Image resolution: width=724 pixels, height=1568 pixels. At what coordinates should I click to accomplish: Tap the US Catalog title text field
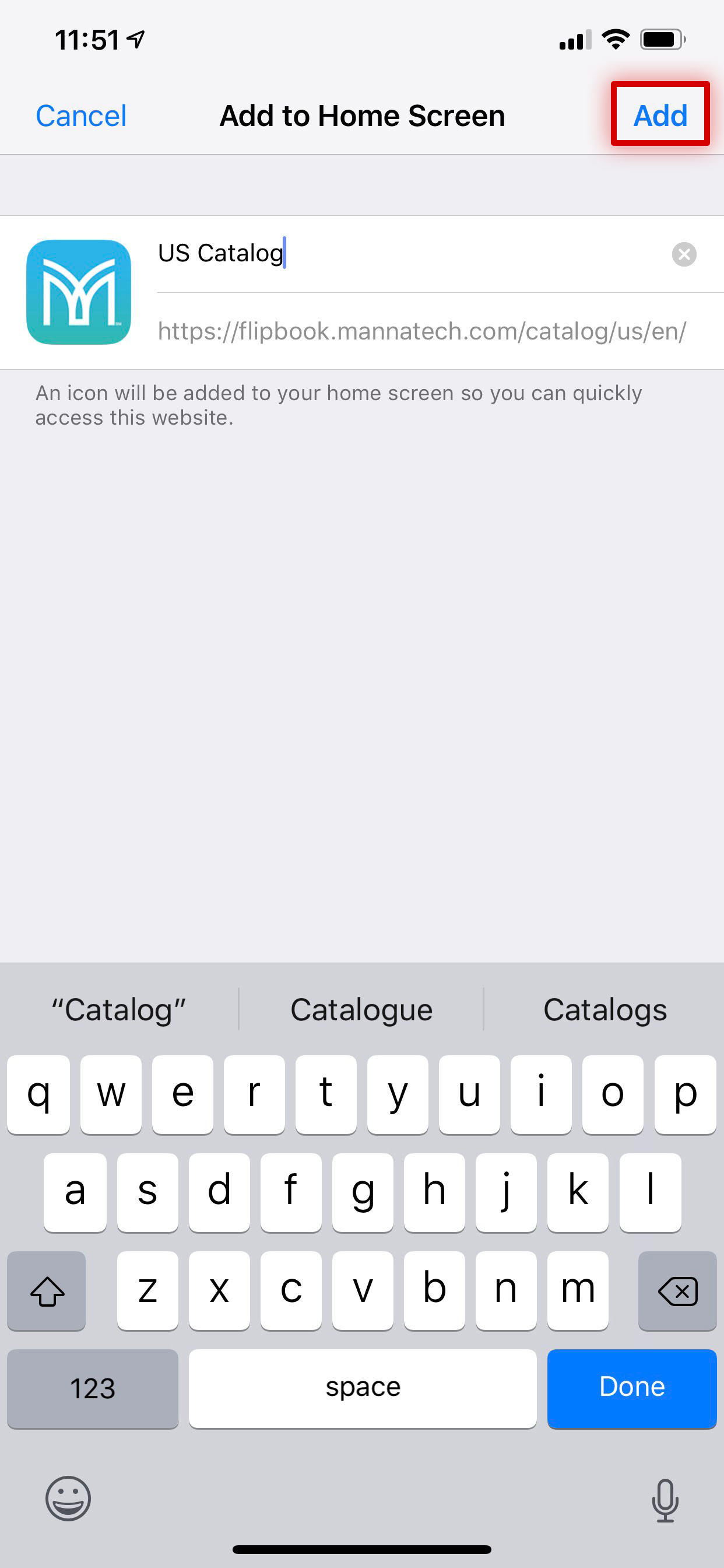coord(412,254)
